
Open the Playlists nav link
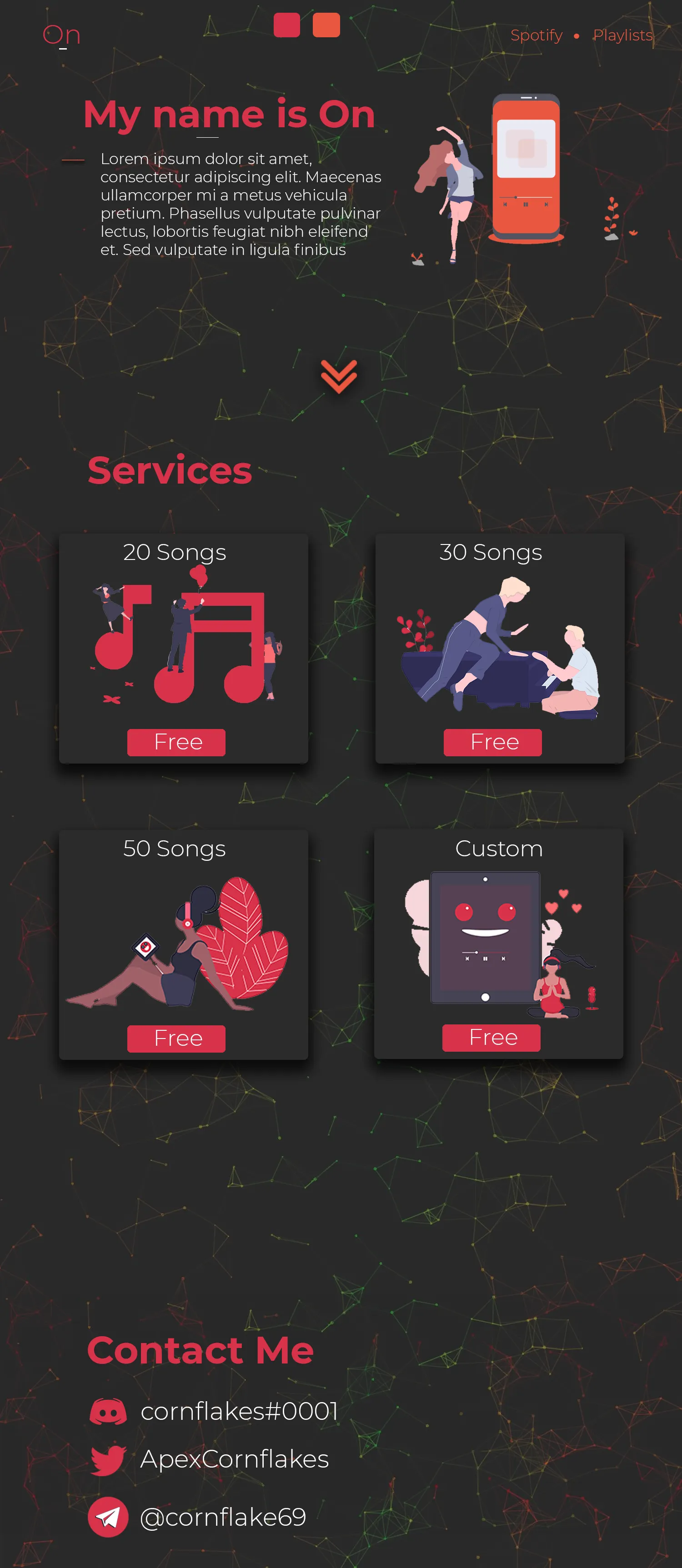coord(622,35)
